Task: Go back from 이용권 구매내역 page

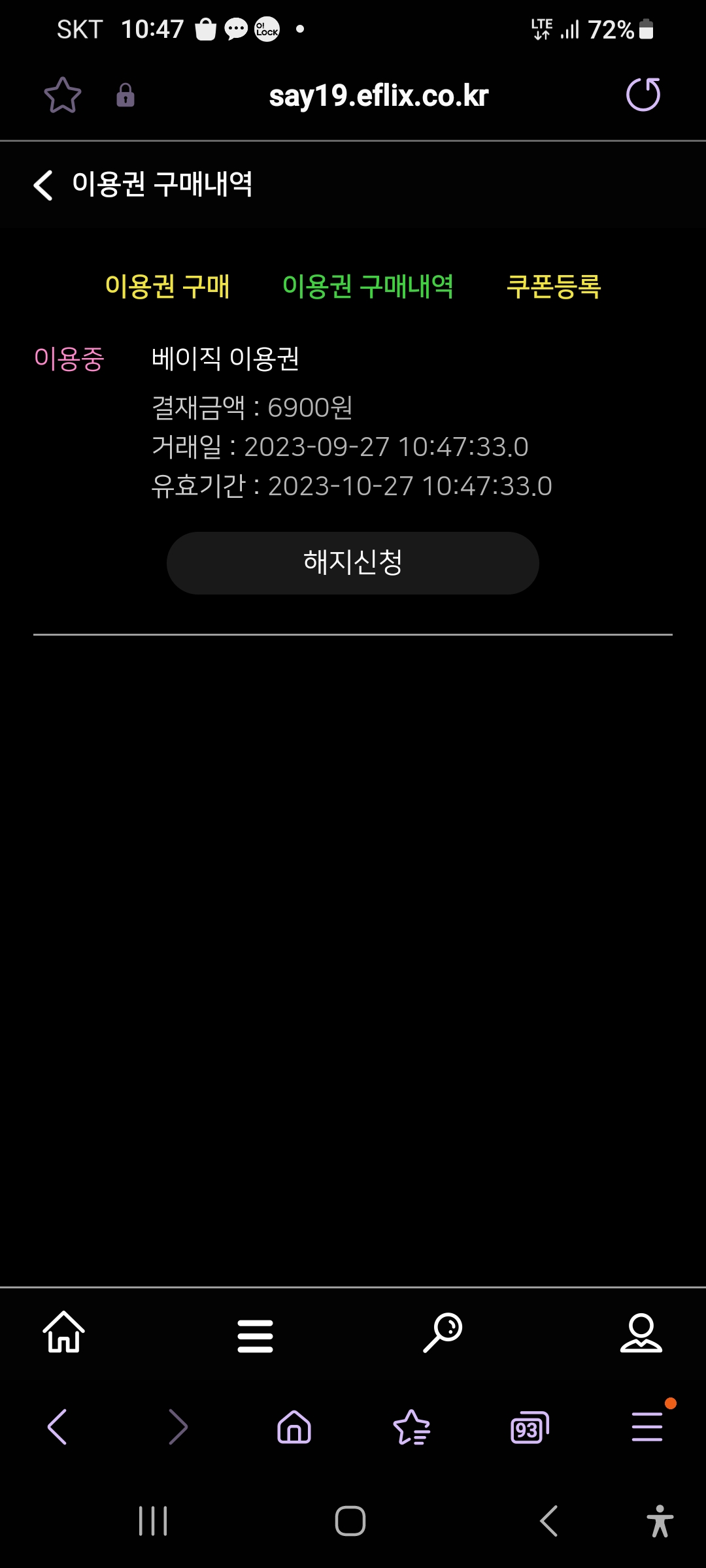Action: (x=43, y=185)
